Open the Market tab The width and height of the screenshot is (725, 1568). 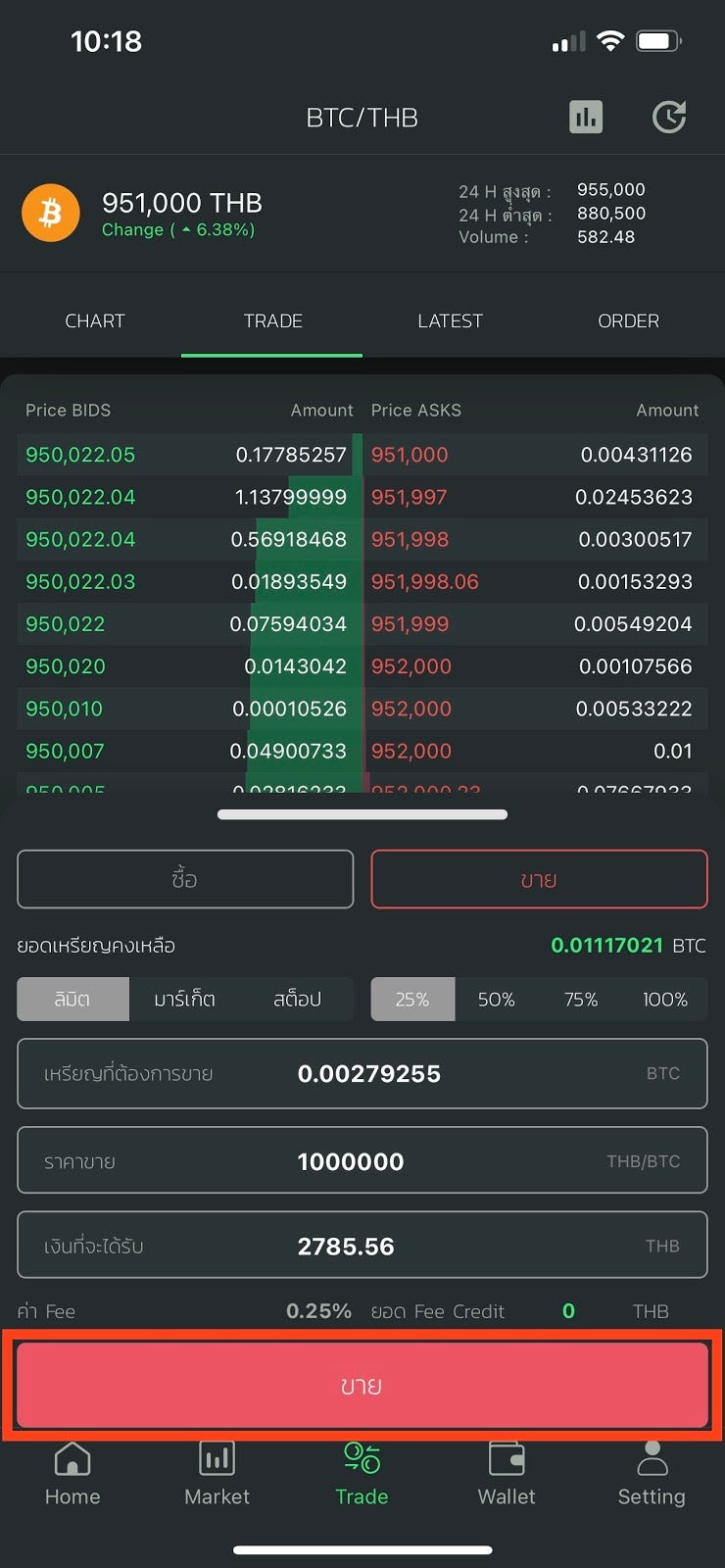[x=217, y=1474]
